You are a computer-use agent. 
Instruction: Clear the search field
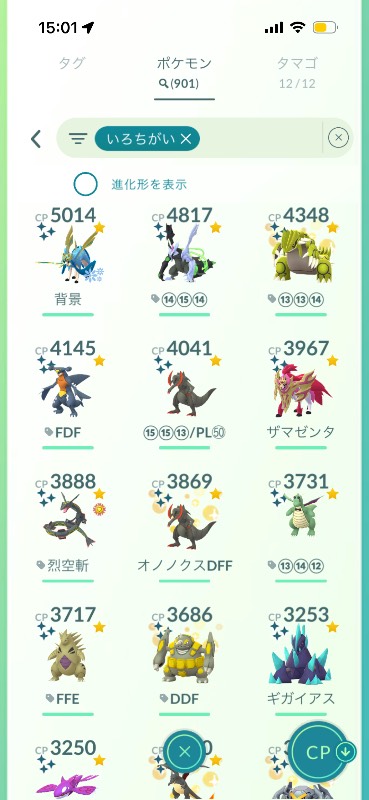tap(338, 138)
